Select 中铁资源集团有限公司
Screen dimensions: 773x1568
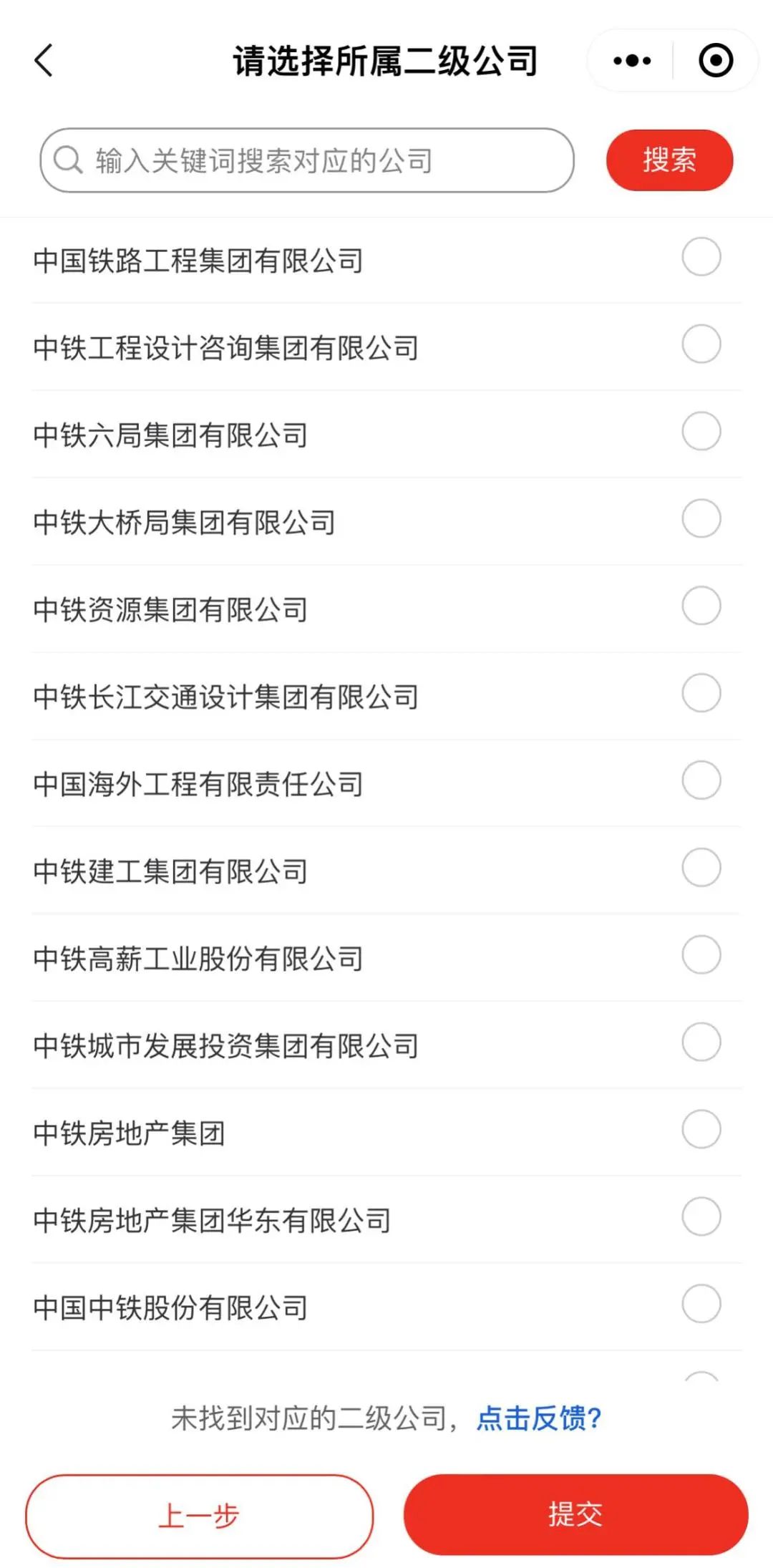click(x=701, y=606)
